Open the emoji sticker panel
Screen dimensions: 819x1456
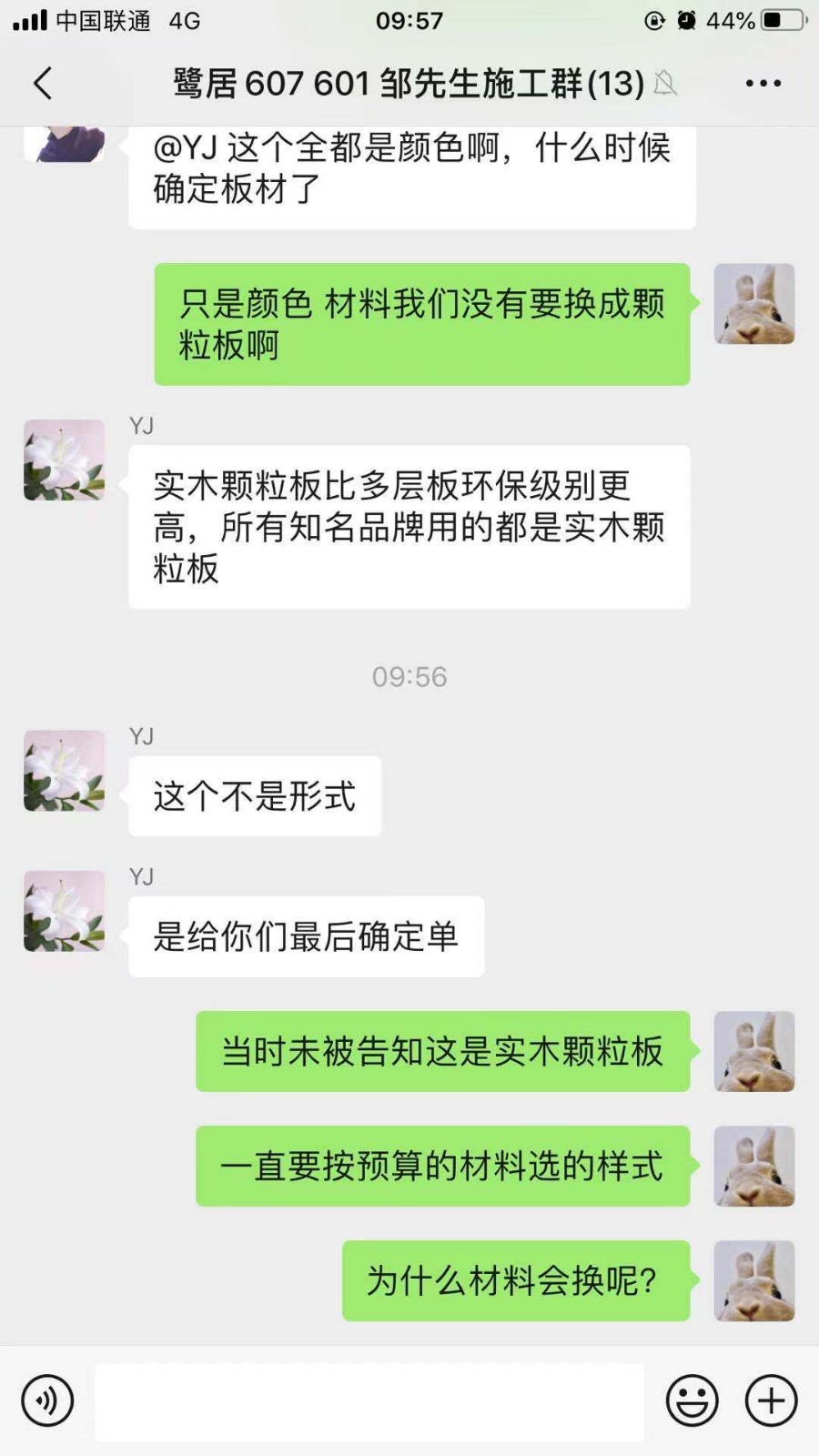pyautogui.click(x=692, y=1400)
